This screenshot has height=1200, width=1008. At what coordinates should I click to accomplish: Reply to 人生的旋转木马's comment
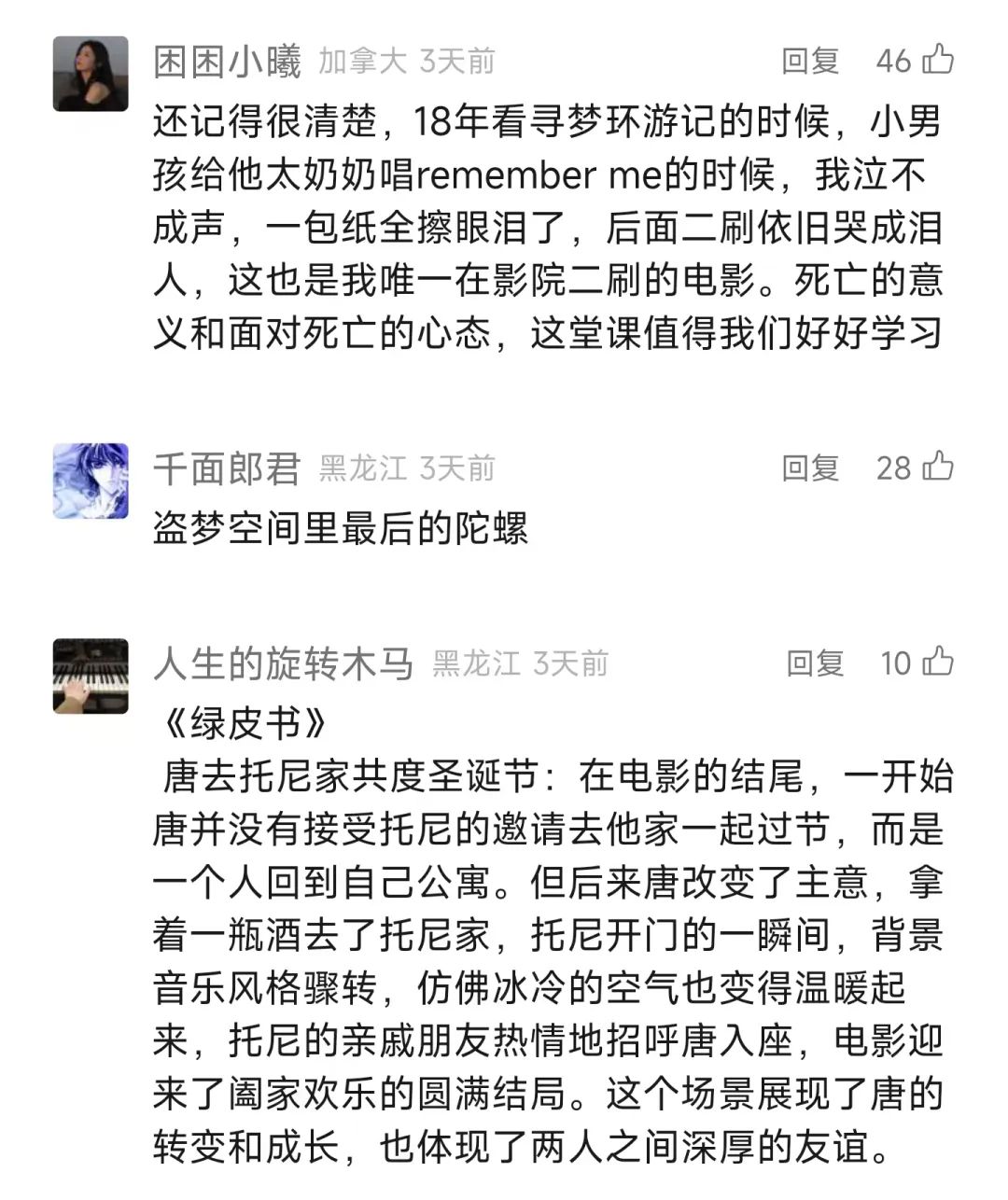point(814,663)
